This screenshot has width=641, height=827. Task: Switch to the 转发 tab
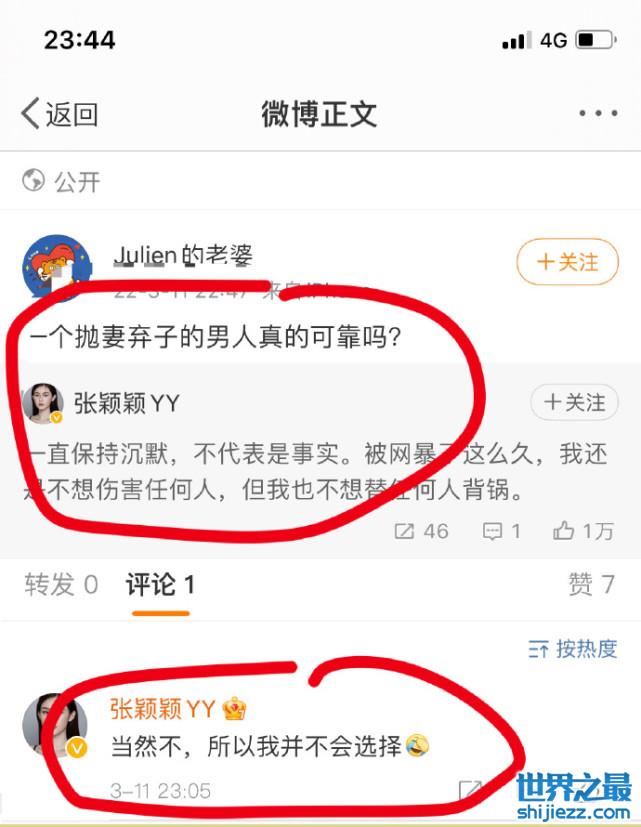tap(62, 585)
